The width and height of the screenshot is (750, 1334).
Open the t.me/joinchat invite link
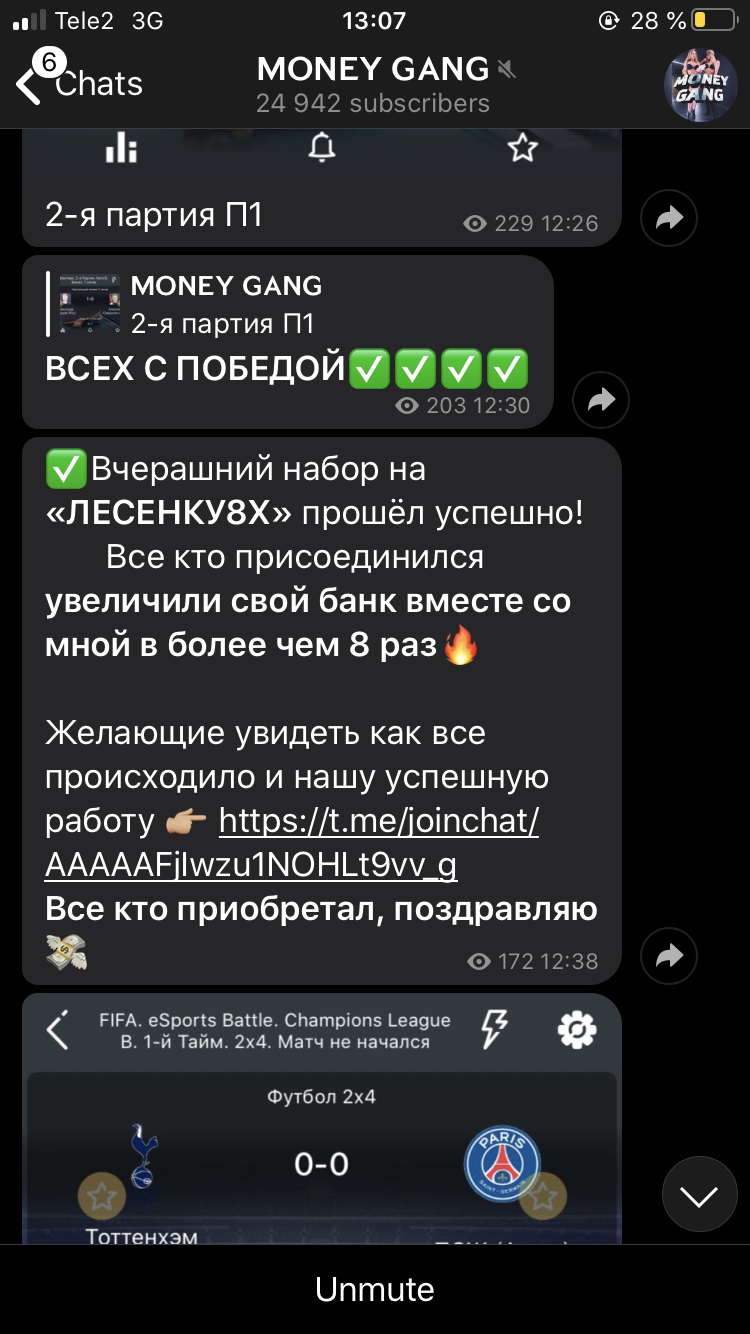(292, 842)
